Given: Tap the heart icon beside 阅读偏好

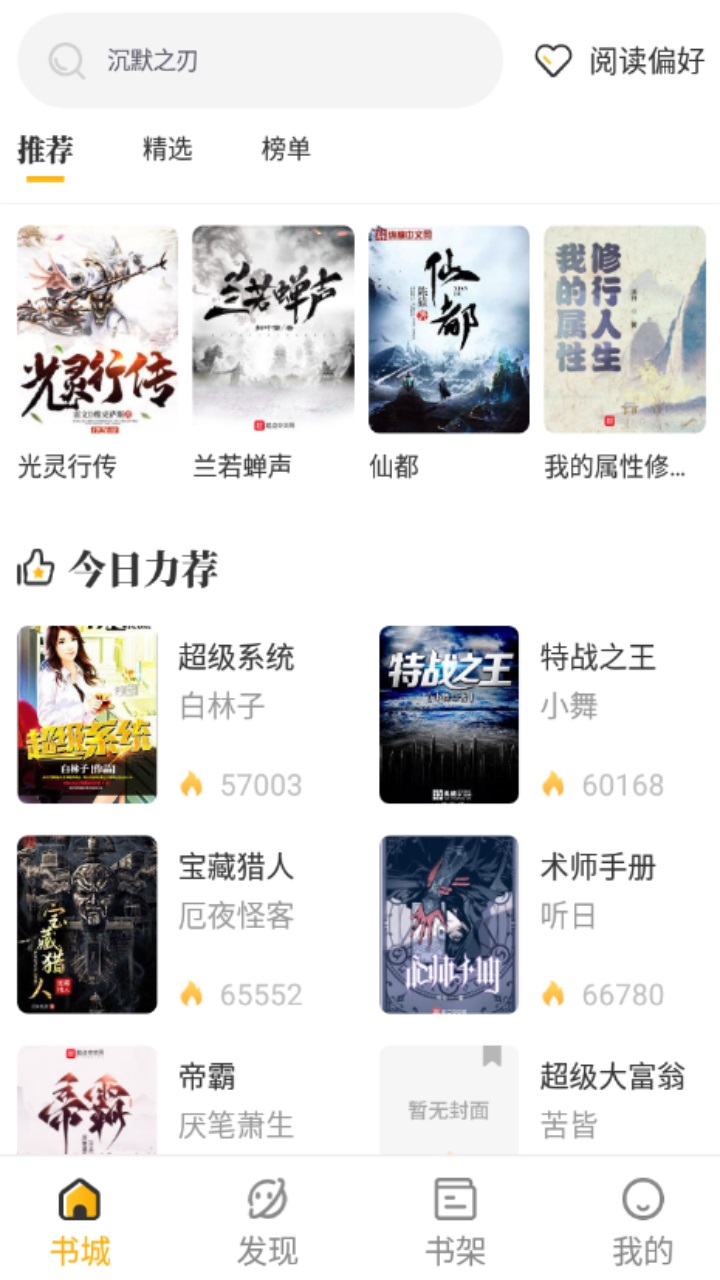Looking at the screenshot, I should (552, 61).
